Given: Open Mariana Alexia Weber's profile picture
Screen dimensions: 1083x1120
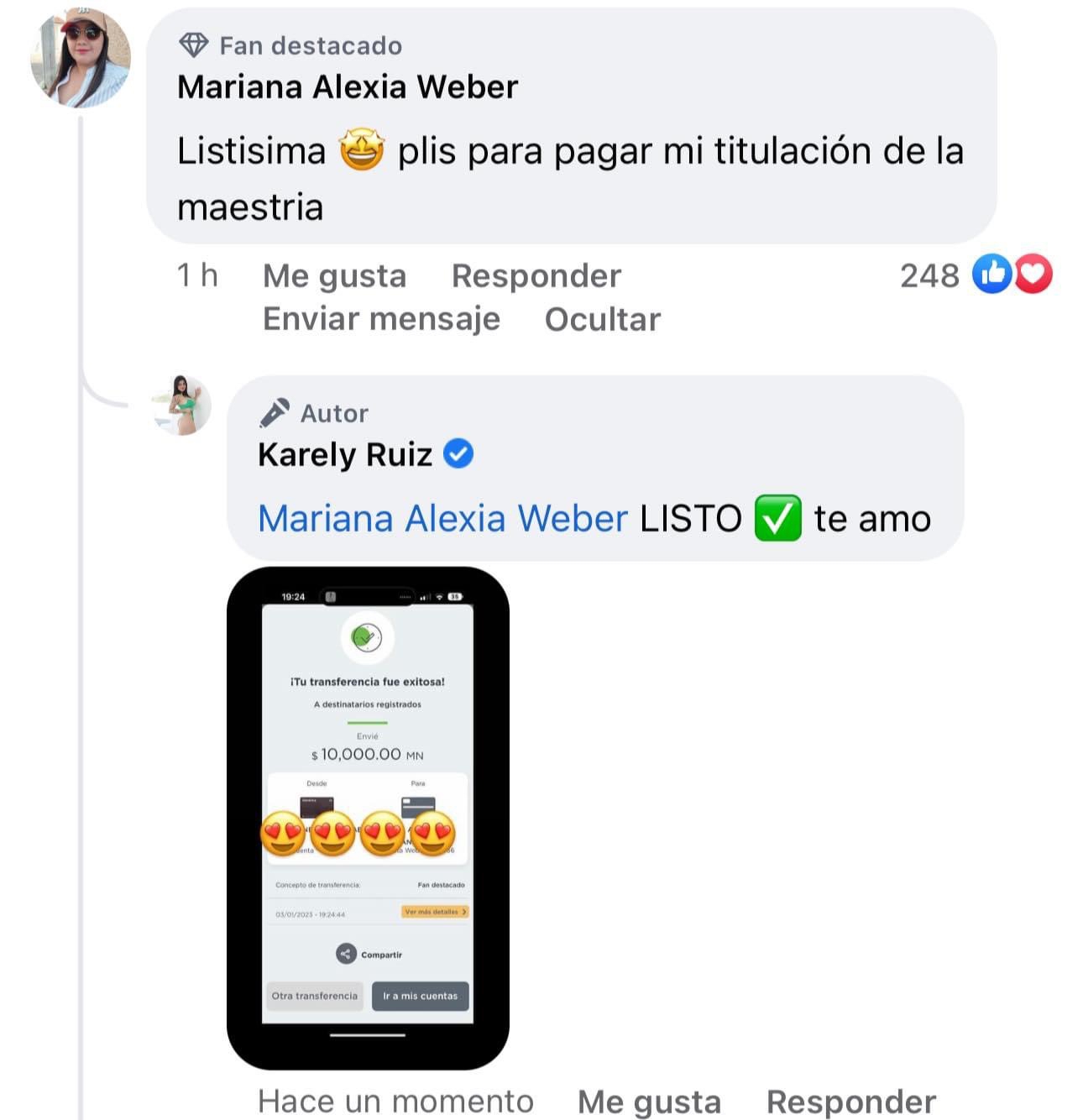Looking at the screenshot, I should click(x=81, y=58).
